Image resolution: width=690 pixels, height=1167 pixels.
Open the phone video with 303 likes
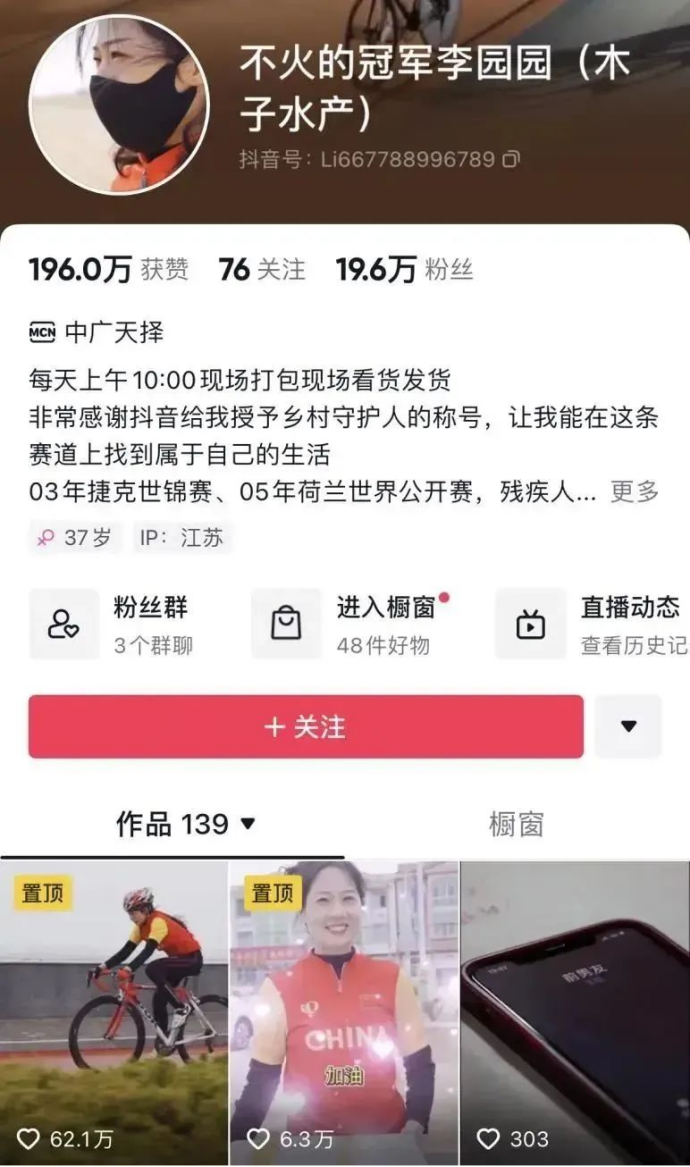point(575,1010)
